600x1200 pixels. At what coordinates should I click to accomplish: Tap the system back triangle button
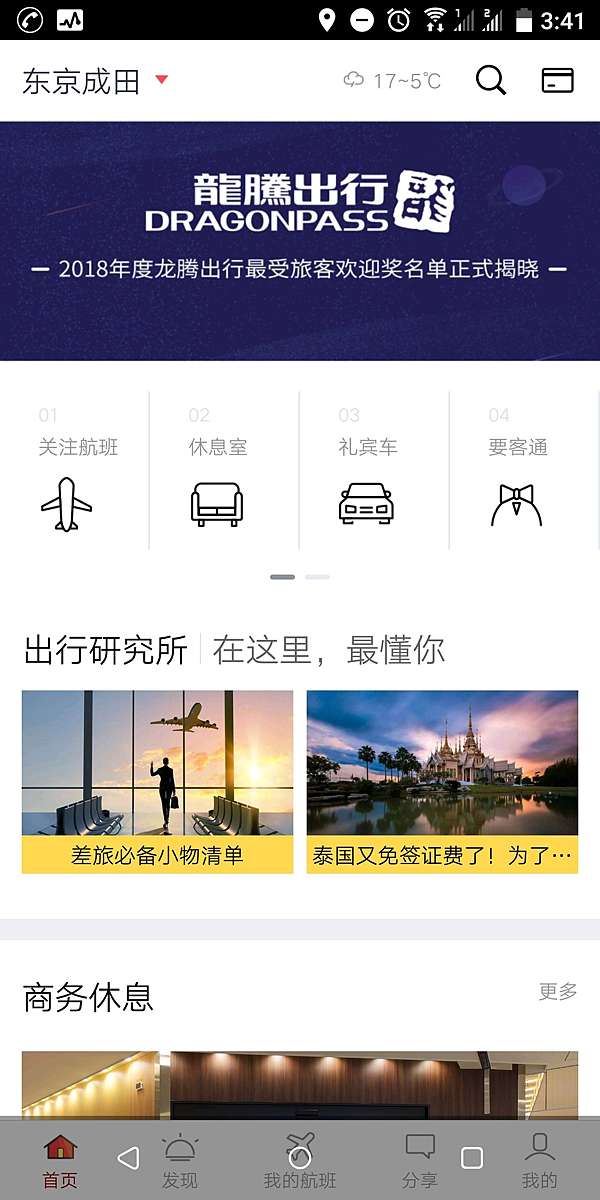[x=128, y=1158]
